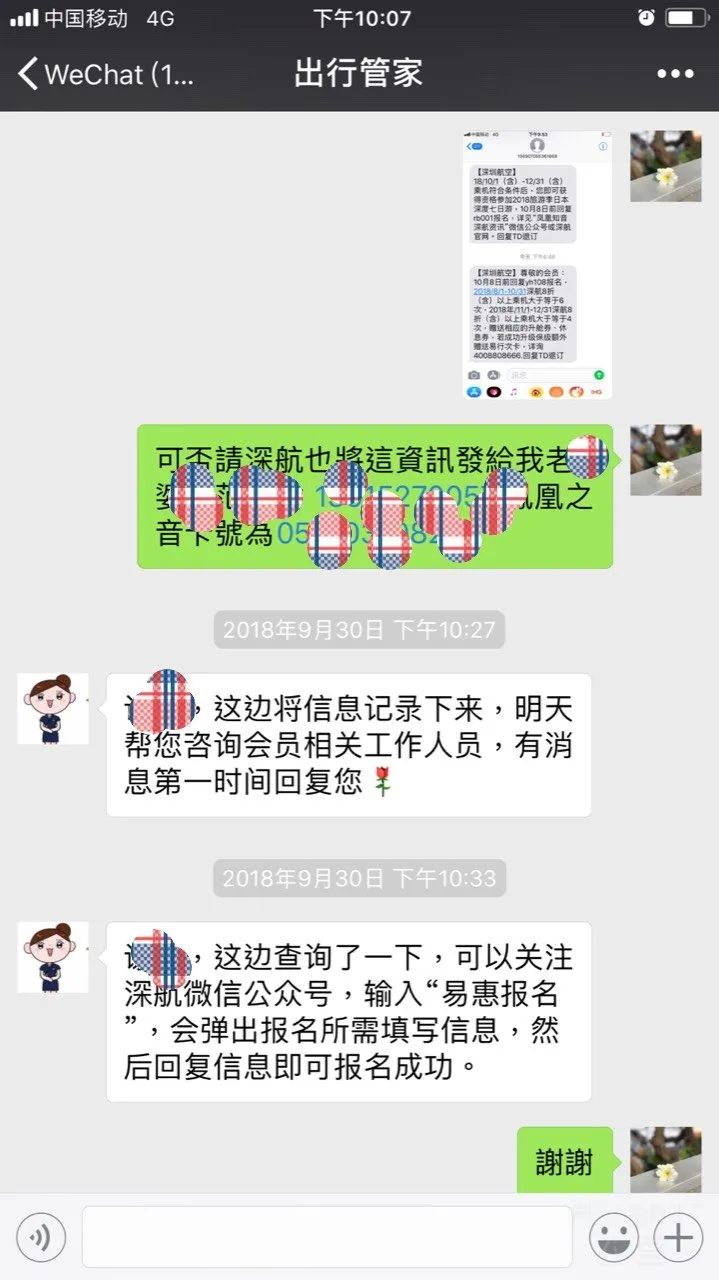Go back to the WeChat chat list
719x1280 pixels.
(105, 73)
